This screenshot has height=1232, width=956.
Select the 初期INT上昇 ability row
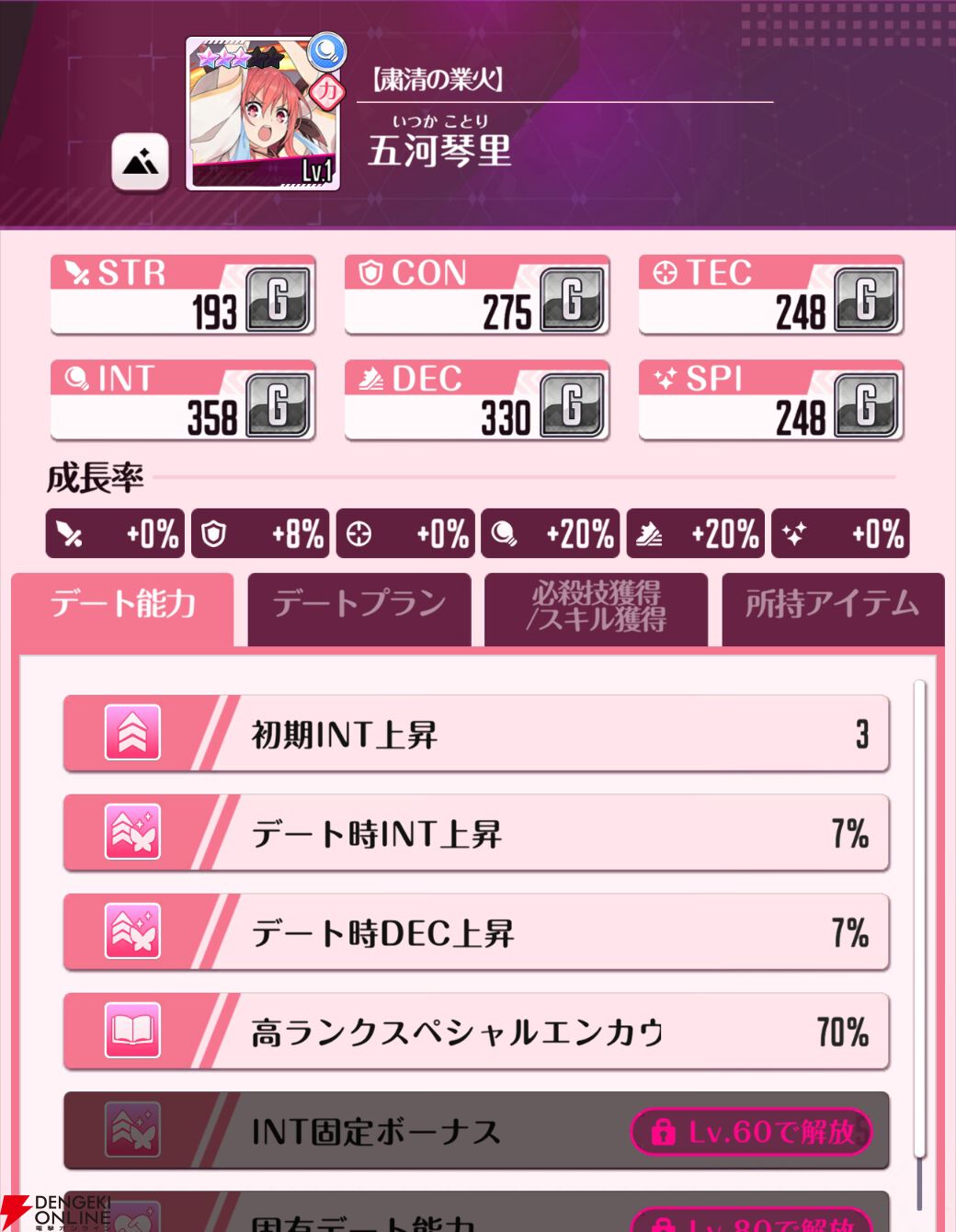click(x=475, y=735)
